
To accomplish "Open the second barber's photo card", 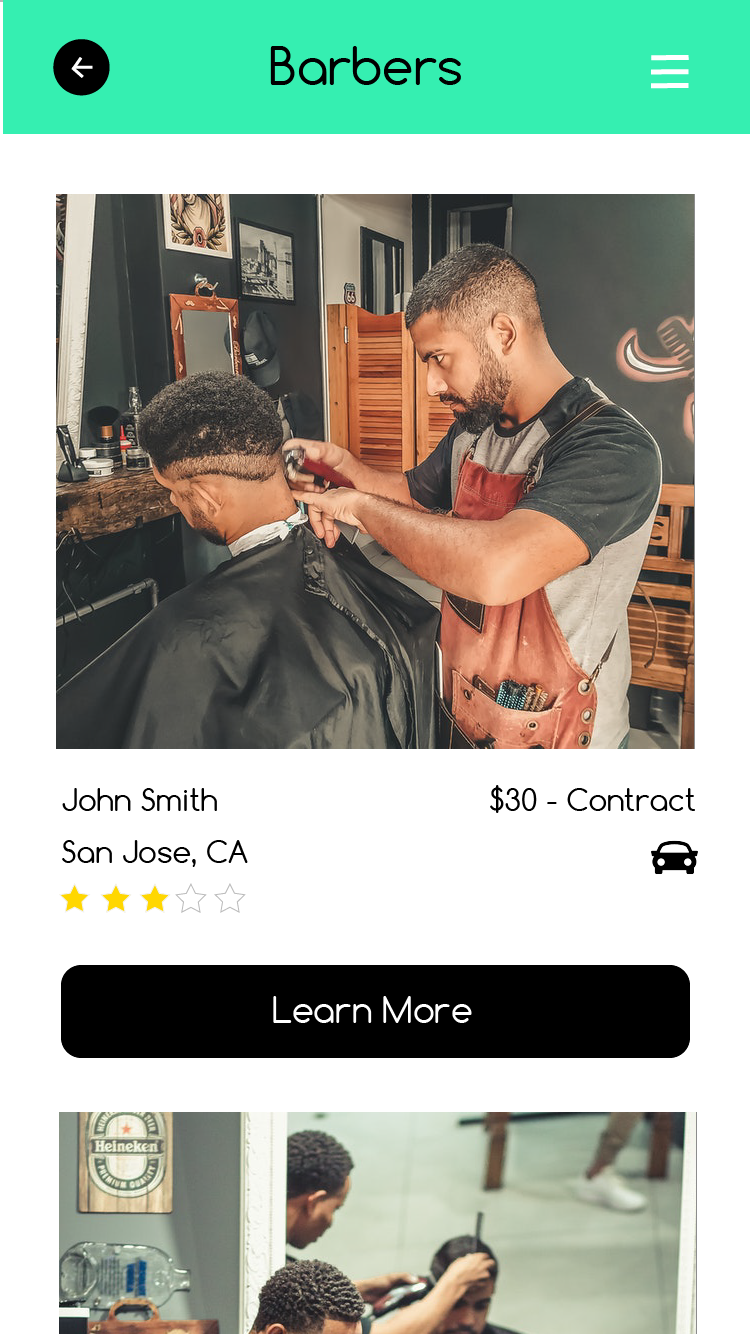I will [377, 1222].
